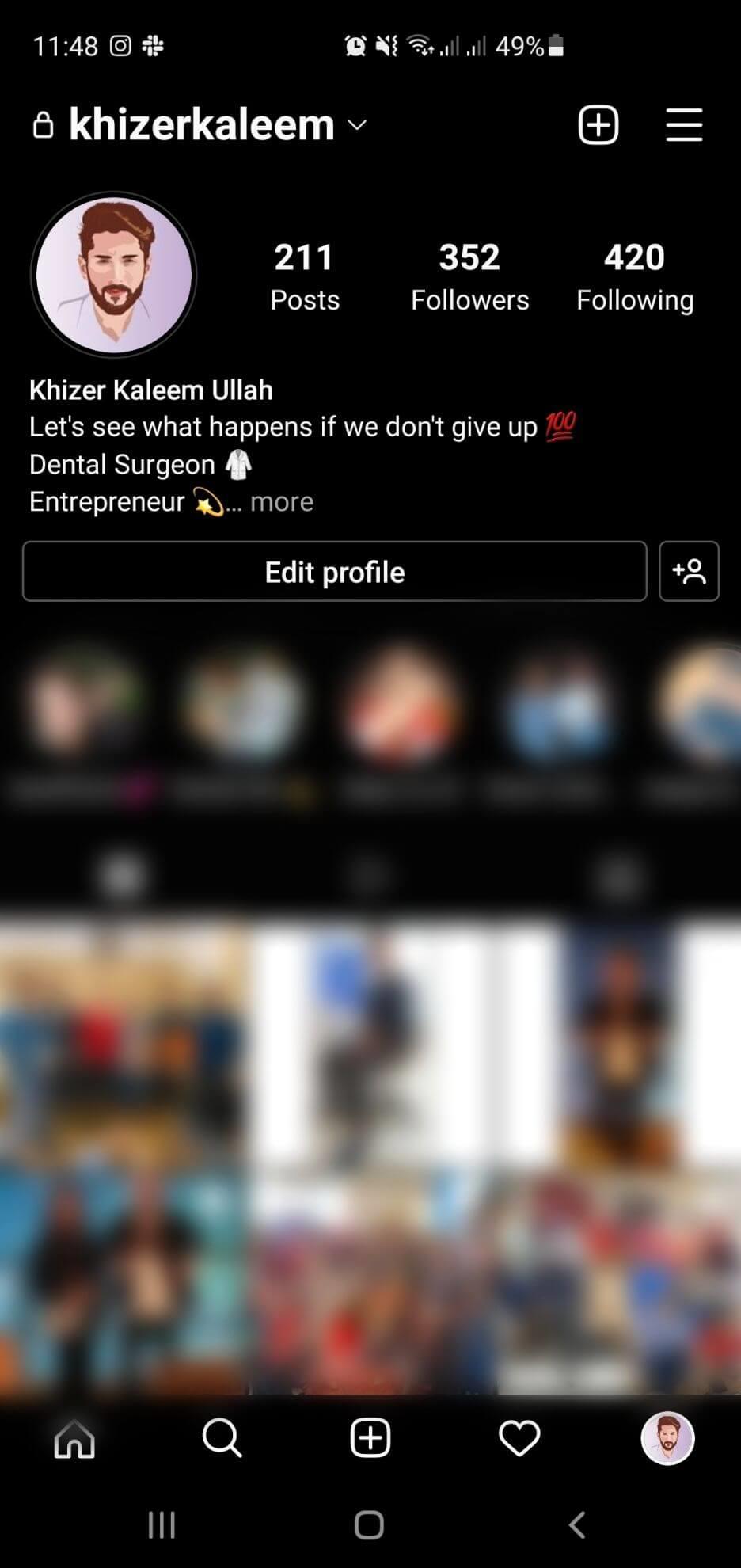Viewport: 741px width, 1568px height.
Task: Tap the create post button in bottom bar
Action: click(x=370, y=1437)
